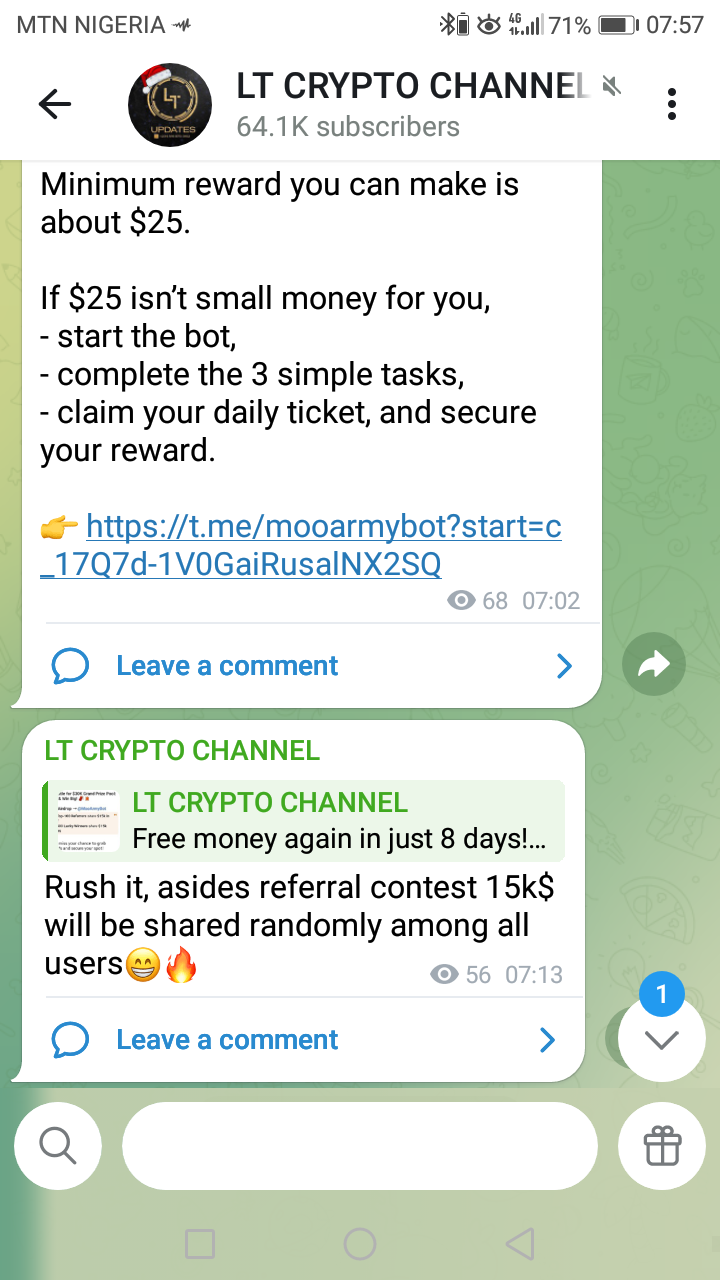Go back from the channel
Screen dimensions: 720x1280
pyautogui.click(x=54, y=104)
